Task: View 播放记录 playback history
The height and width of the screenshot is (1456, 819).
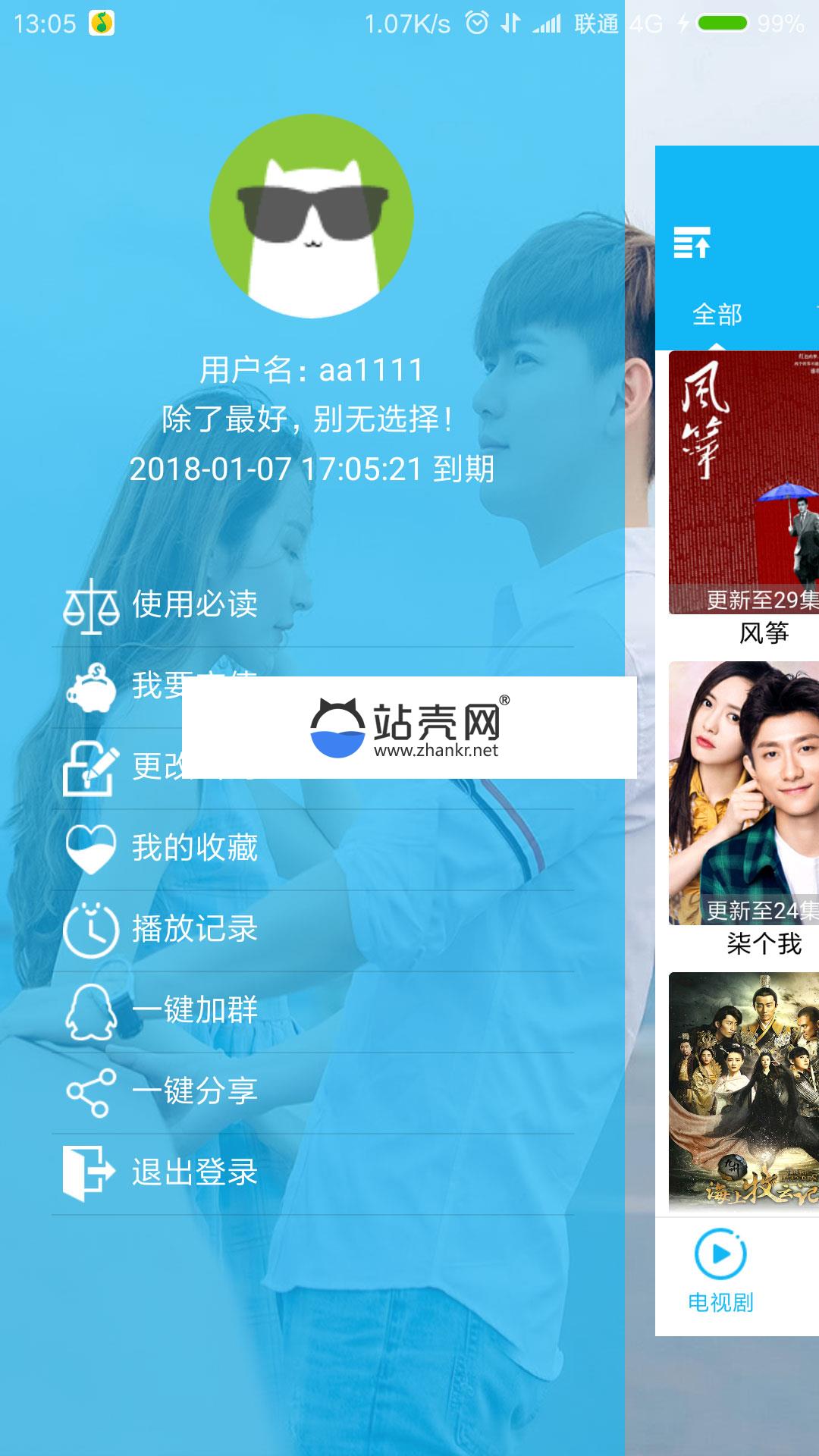Action: coord(195,929)
